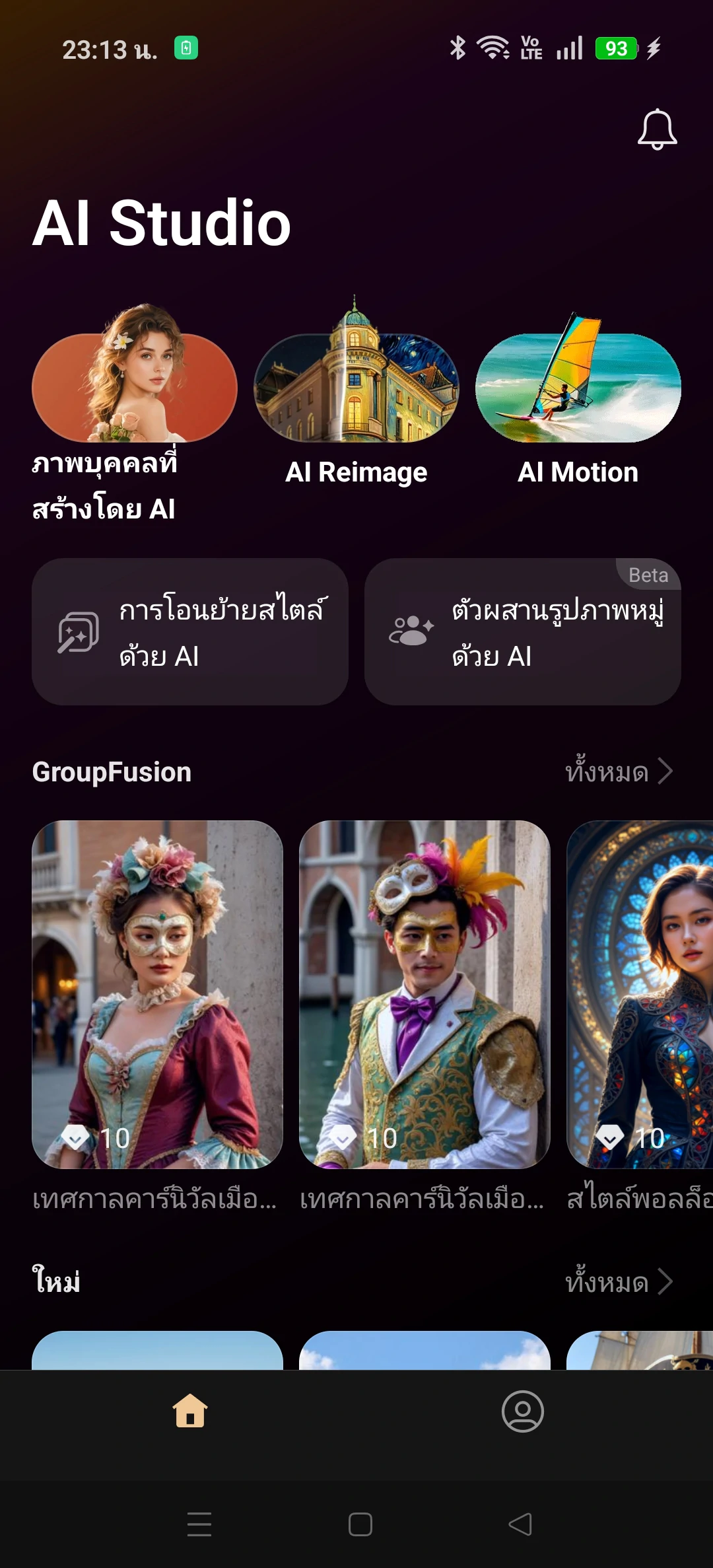
Task: Open the carnival template with the masked woman
Action: point(157,994)
